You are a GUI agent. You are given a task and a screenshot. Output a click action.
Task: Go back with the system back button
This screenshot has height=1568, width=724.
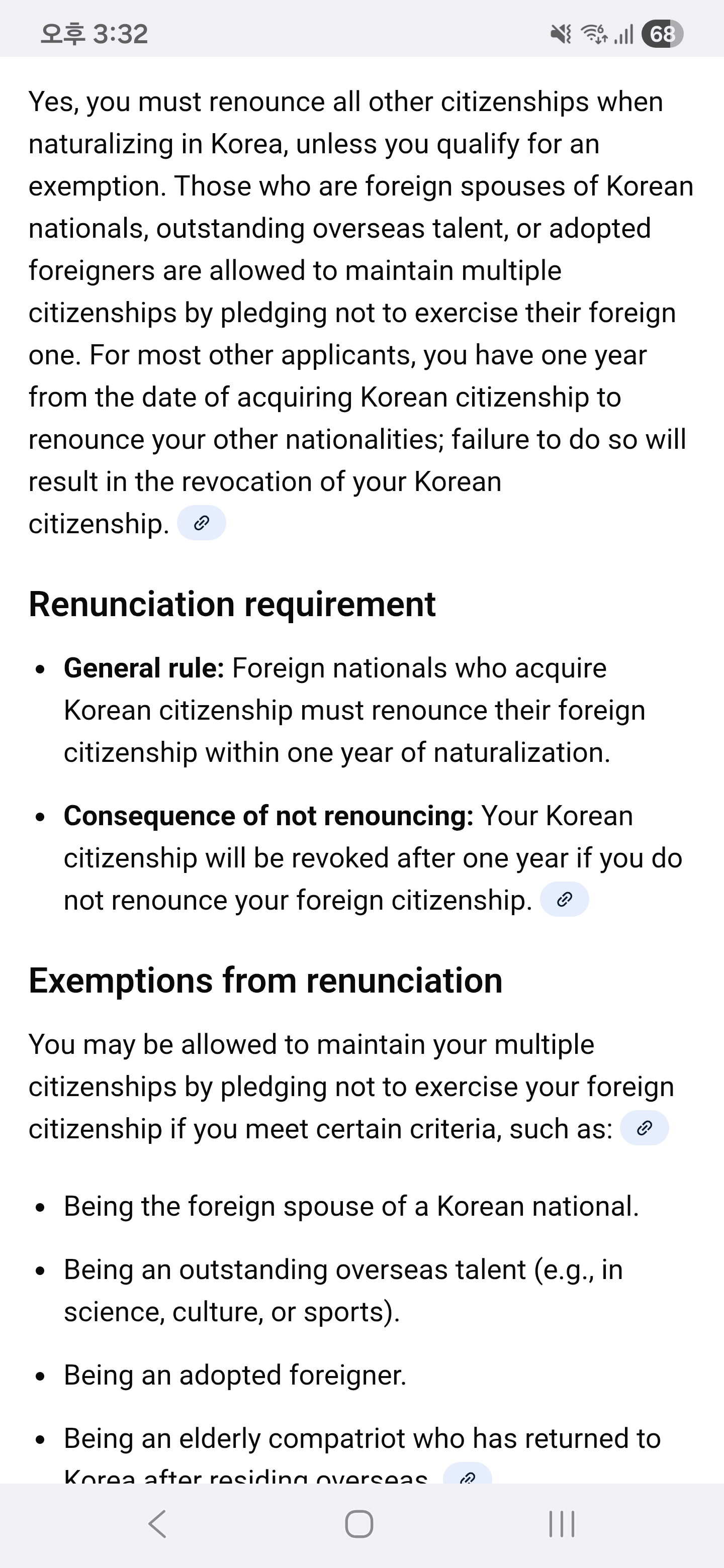(158, 1524)
